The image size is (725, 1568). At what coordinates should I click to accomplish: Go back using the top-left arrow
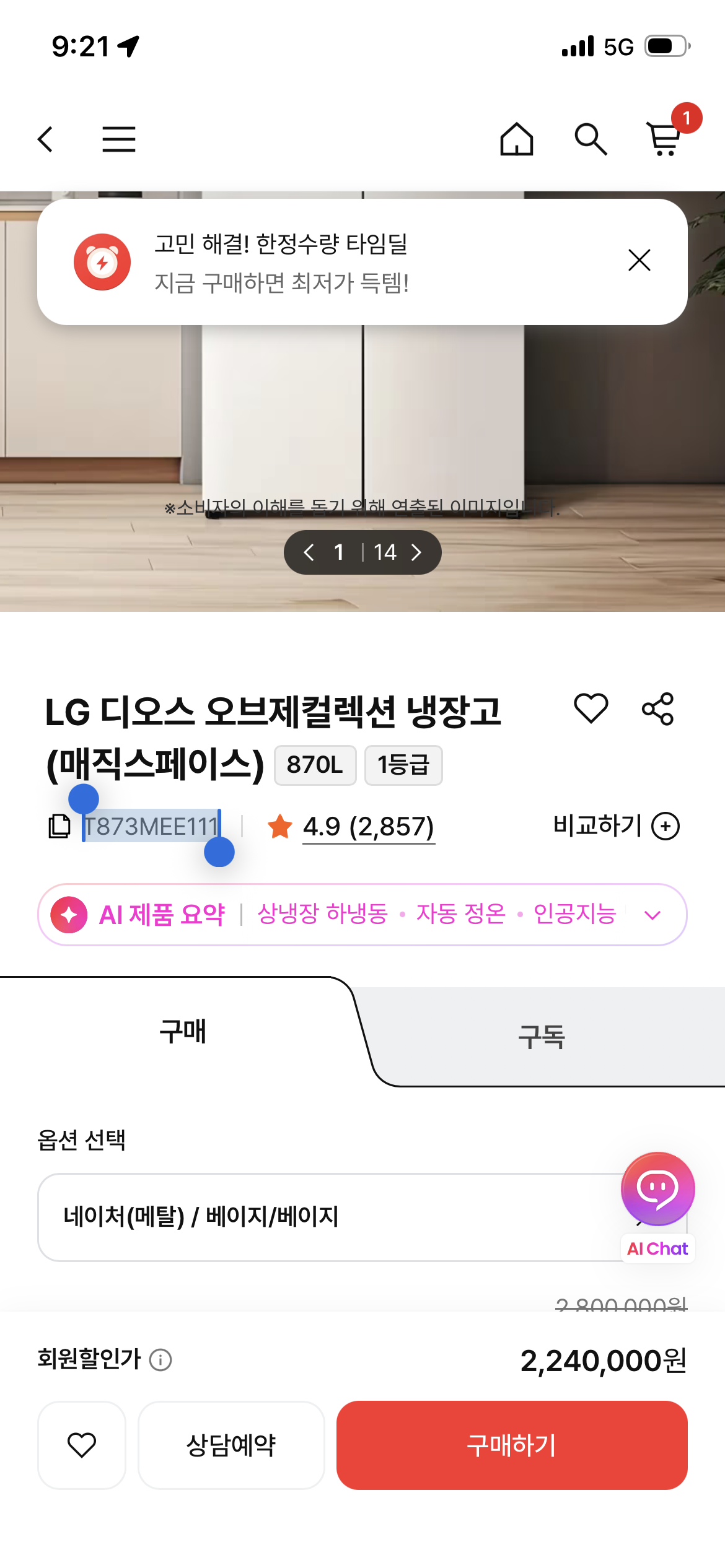(45, 139)
